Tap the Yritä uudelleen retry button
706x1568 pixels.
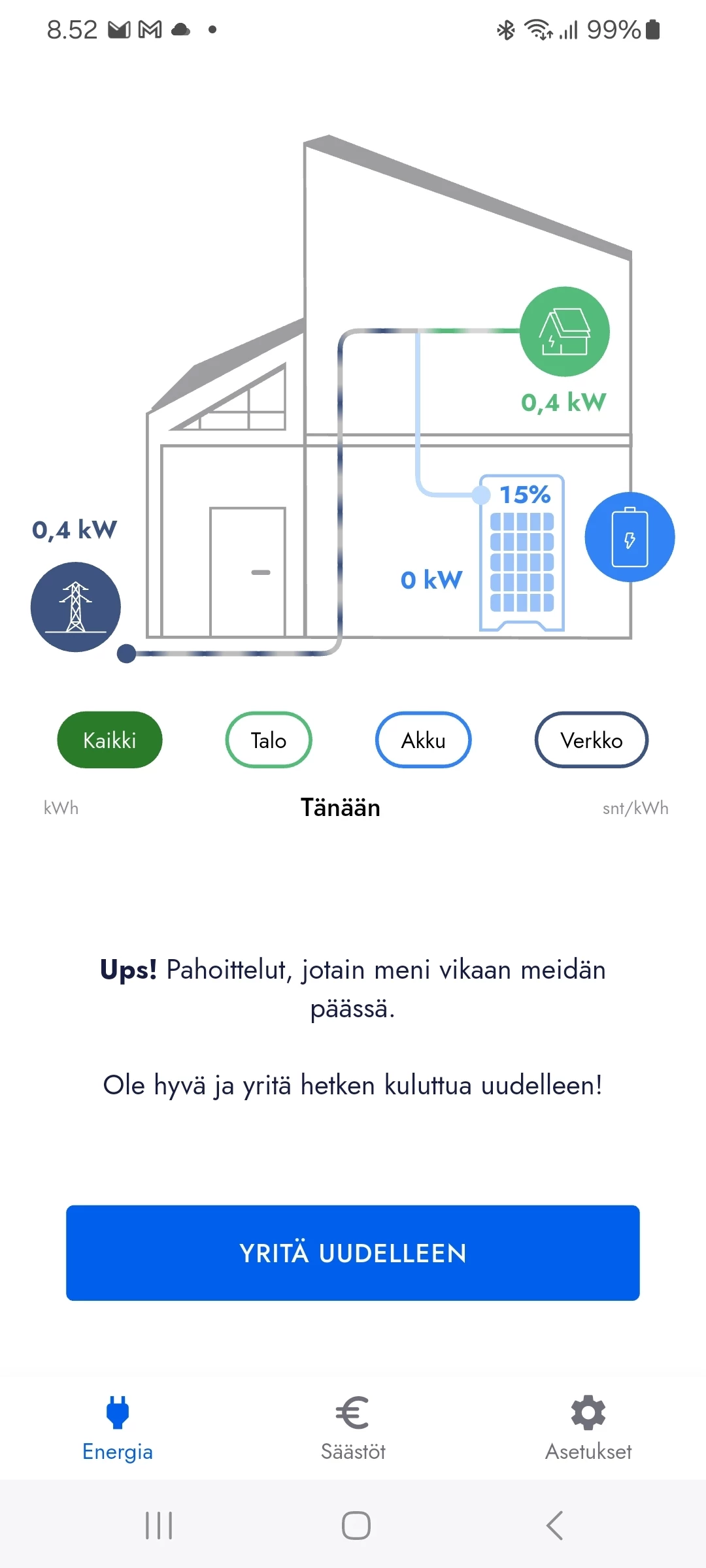(353, 1252)
